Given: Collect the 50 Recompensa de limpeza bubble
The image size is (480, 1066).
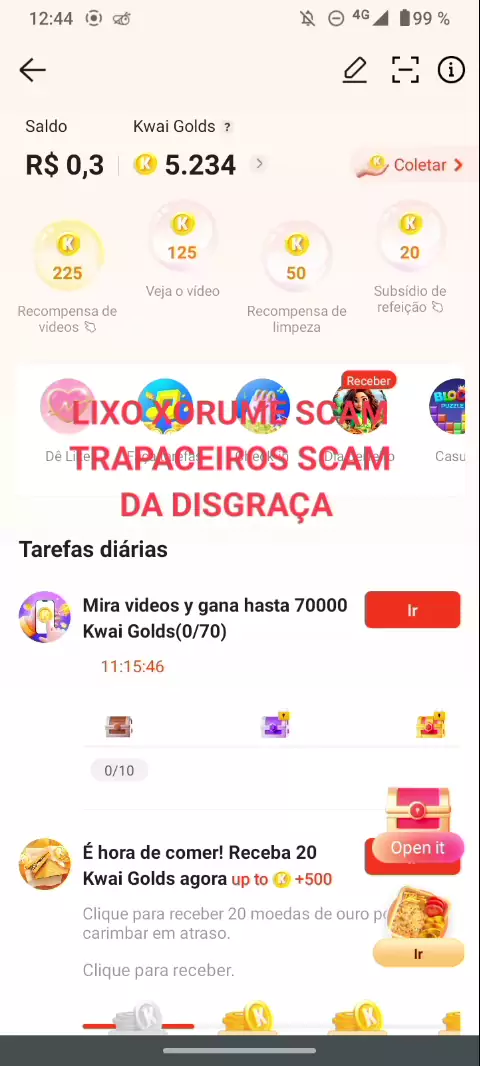Looking at the screenshot, I should click(x=296, y=256).
